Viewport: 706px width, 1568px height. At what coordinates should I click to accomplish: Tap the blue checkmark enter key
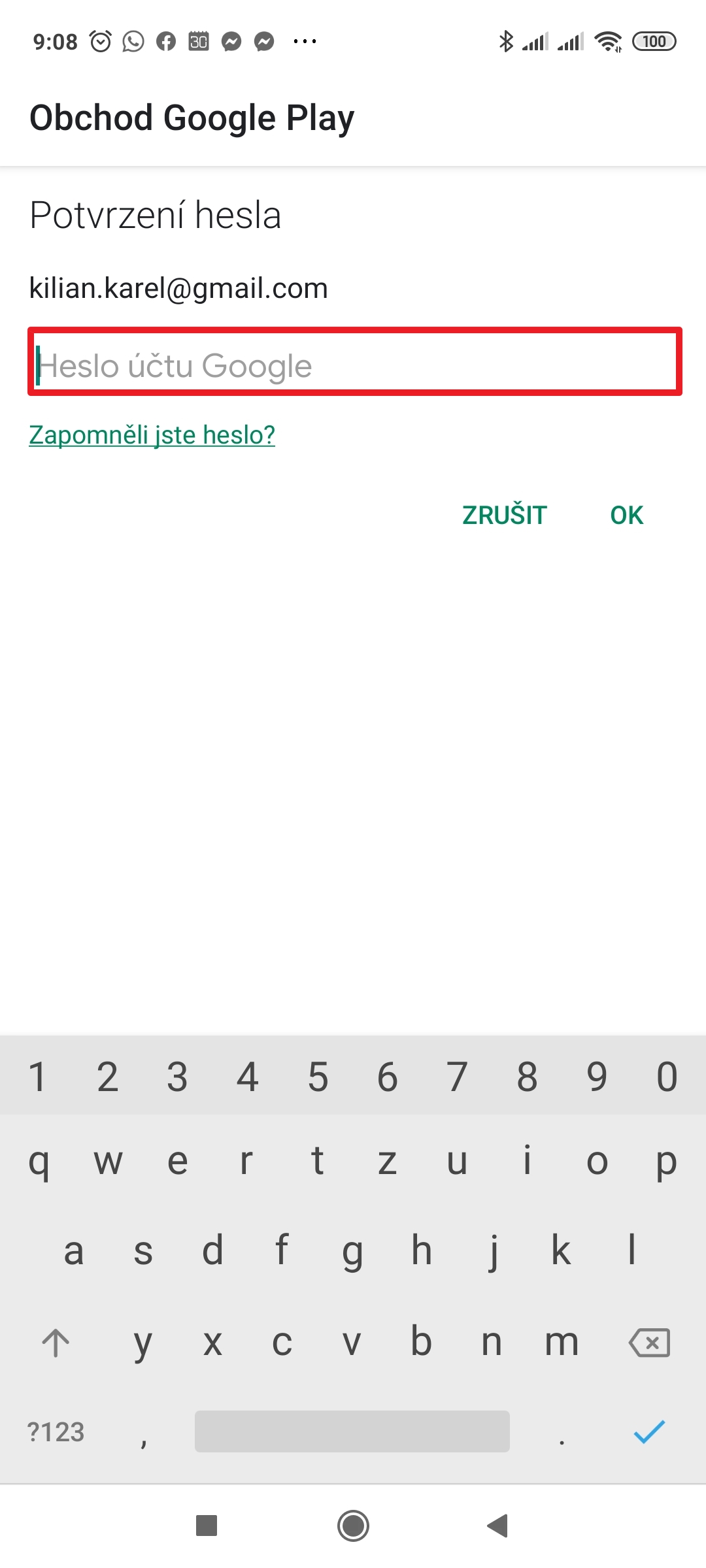(648, 1431)
